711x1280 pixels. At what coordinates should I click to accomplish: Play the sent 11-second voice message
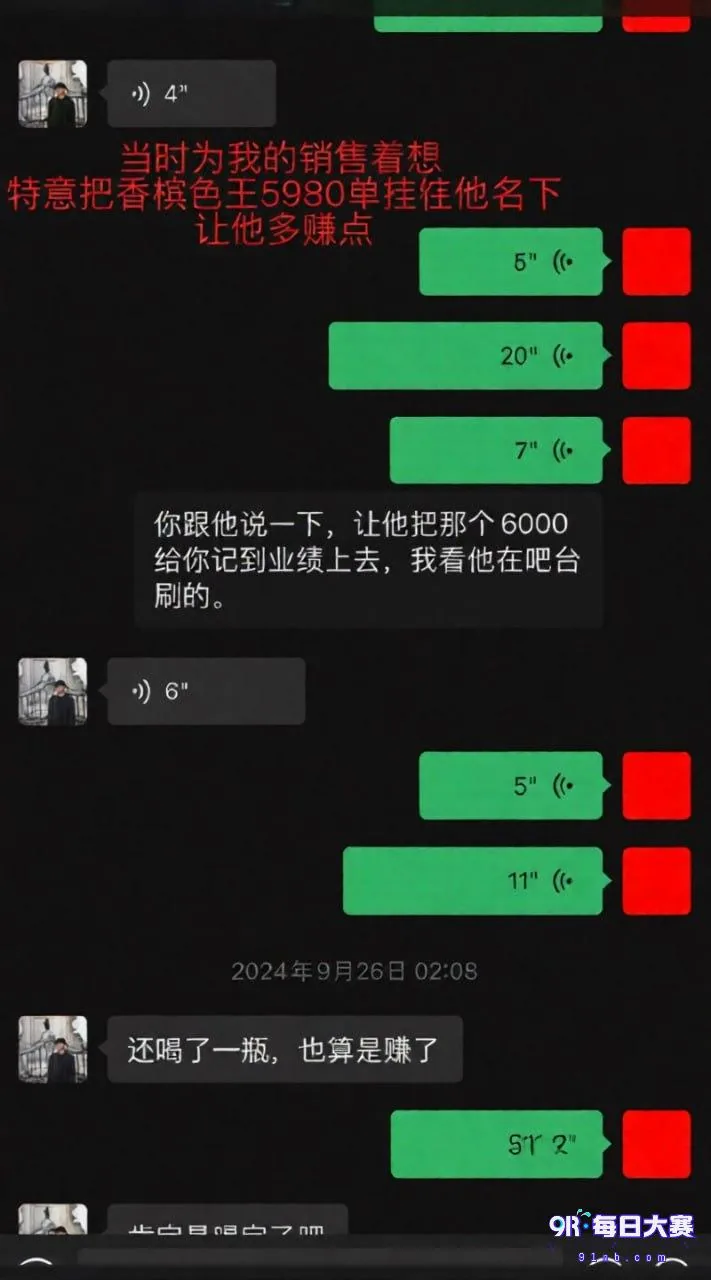point(473,881)
